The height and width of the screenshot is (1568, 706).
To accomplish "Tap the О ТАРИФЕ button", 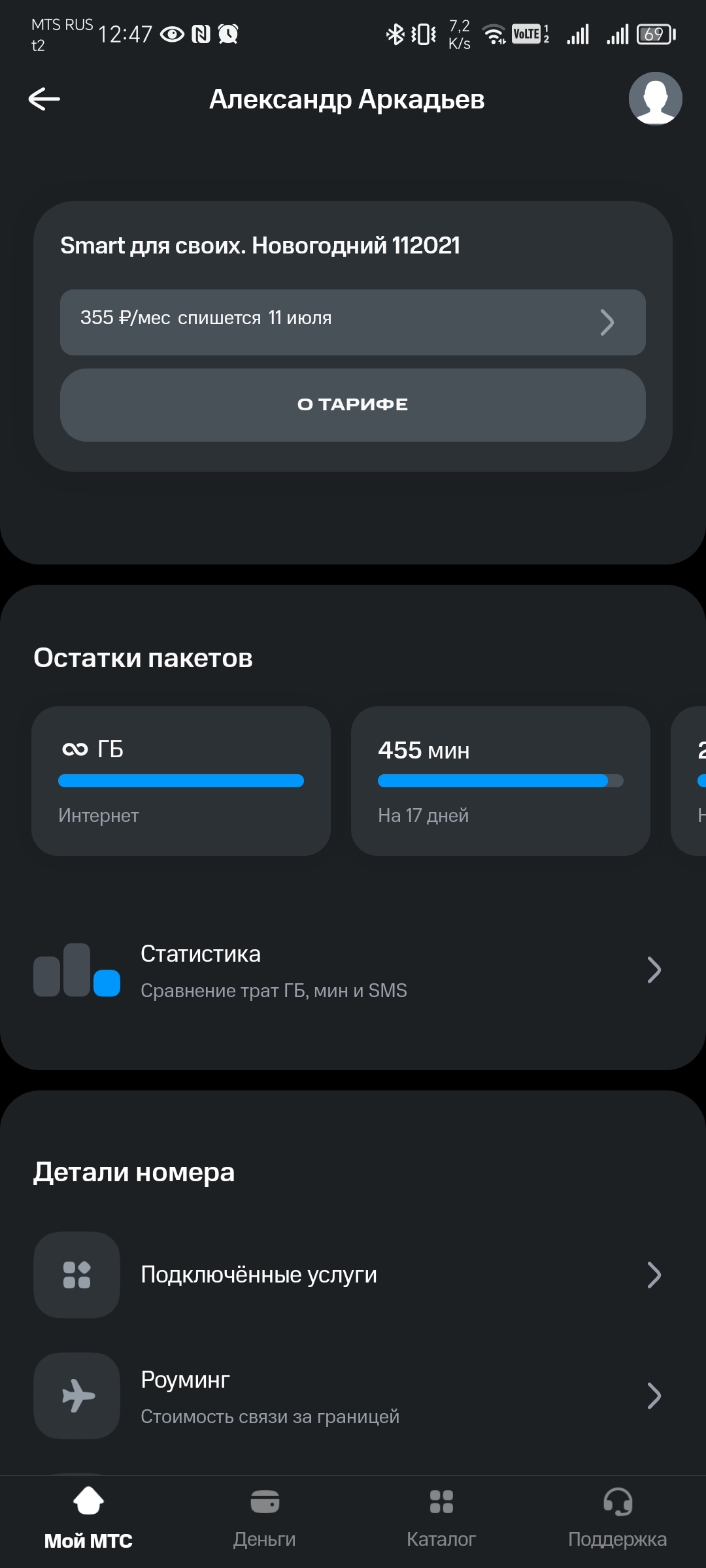I will (x=352, y=405).
